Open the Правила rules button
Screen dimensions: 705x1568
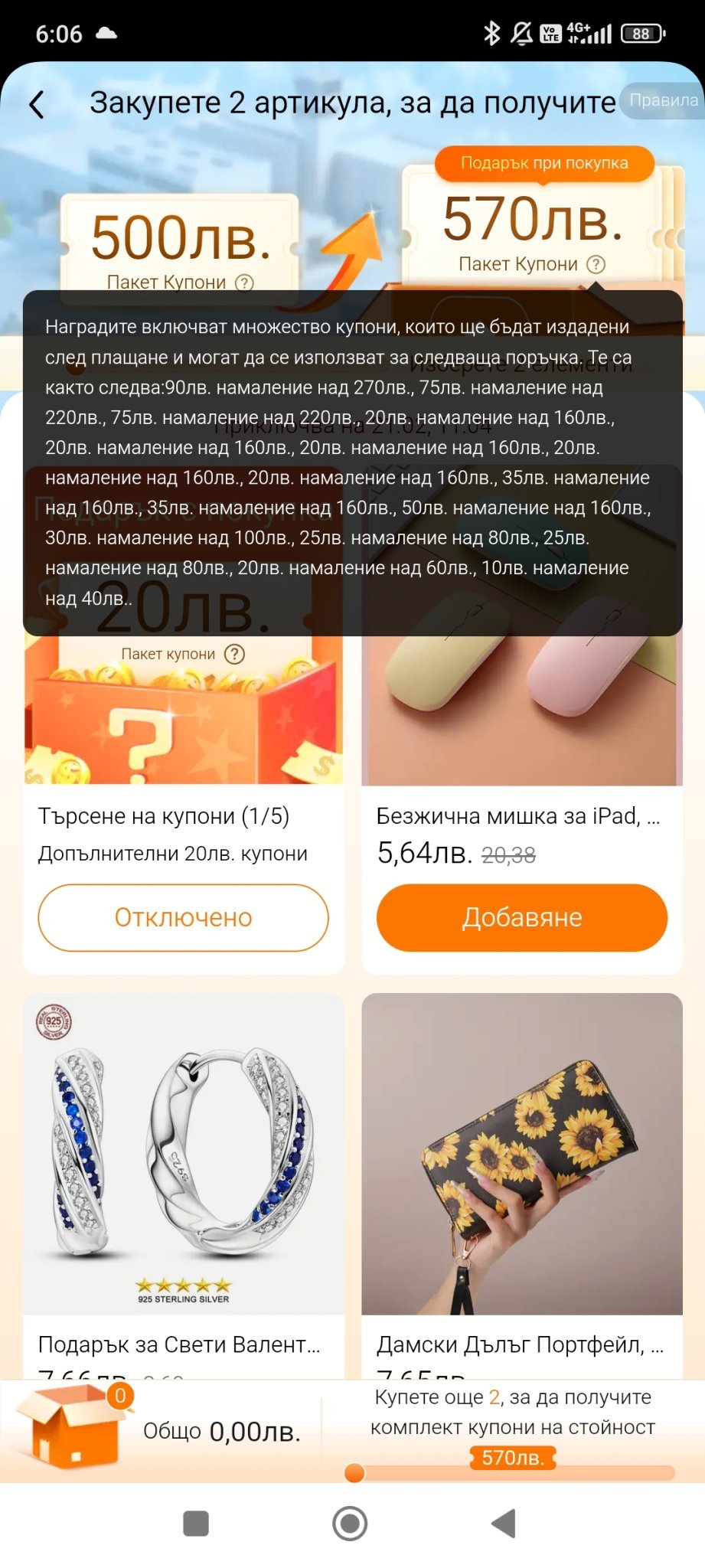pyautogui.click(x=663, y=100)
